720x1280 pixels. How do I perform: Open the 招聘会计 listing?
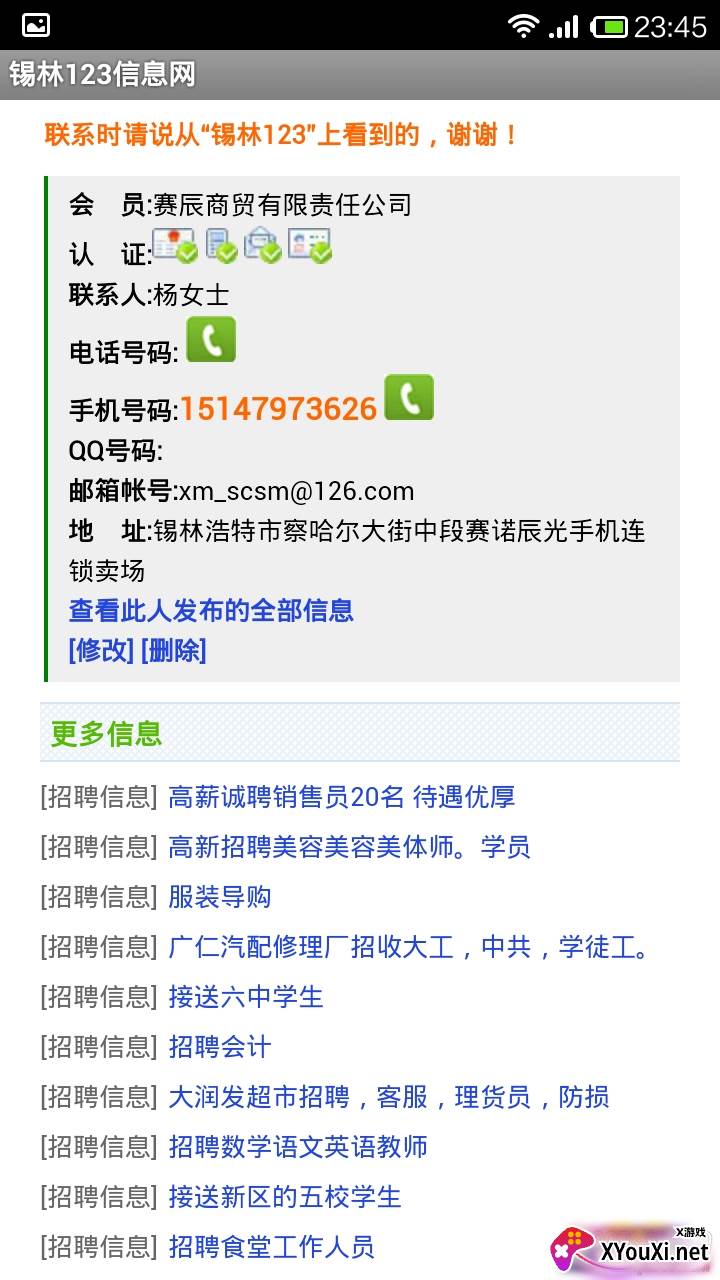220,1047
